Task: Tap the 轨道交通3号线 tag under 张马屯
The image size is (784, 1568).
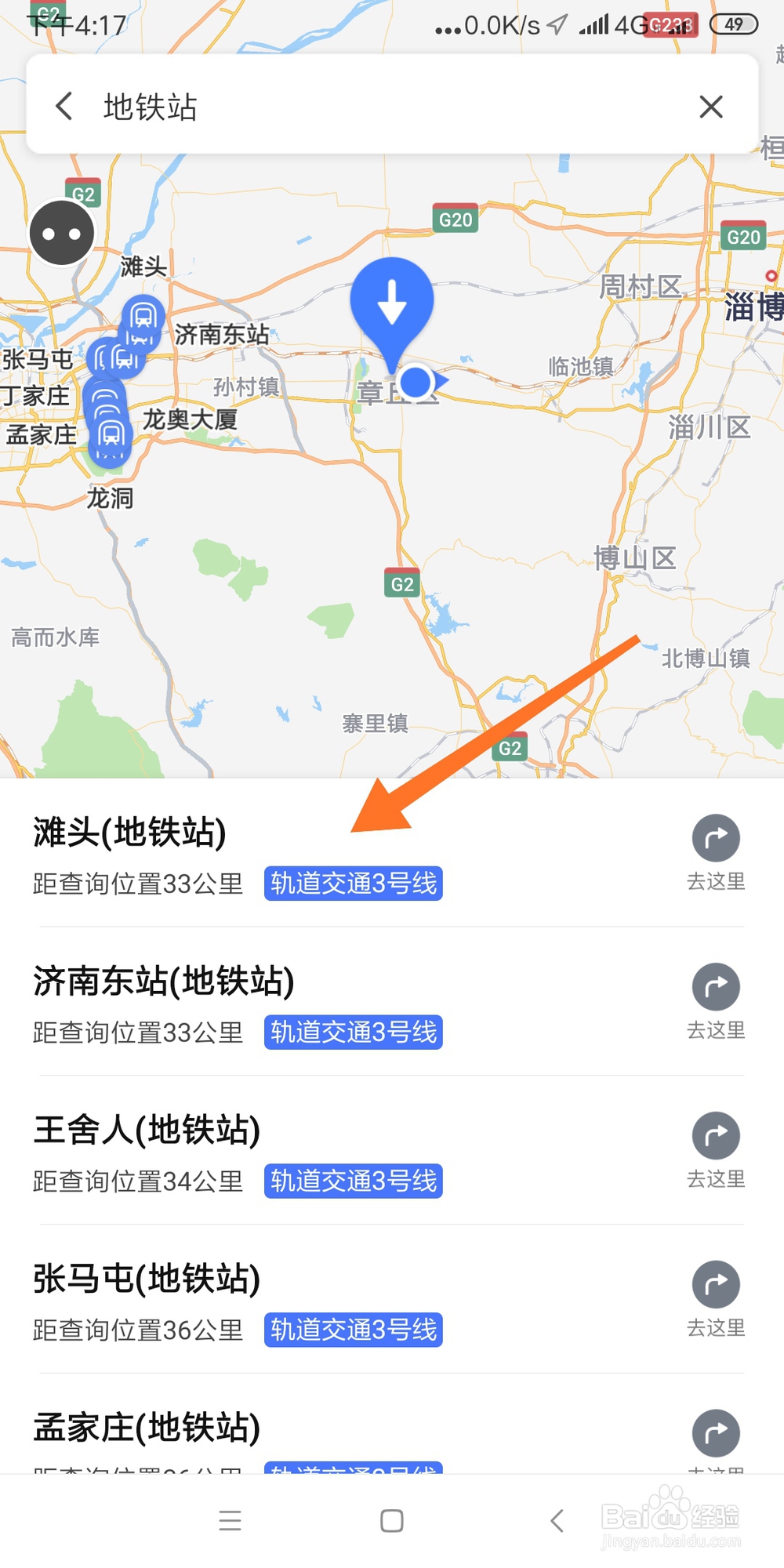Action: pos(354,1330)
